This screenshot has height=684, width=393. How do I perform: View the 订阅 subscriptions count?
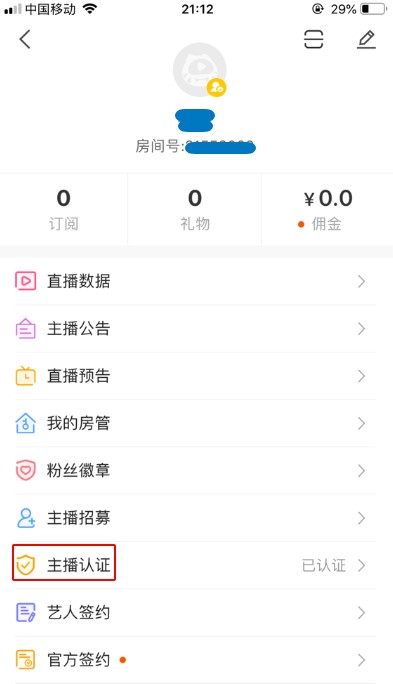click(64, 209)
